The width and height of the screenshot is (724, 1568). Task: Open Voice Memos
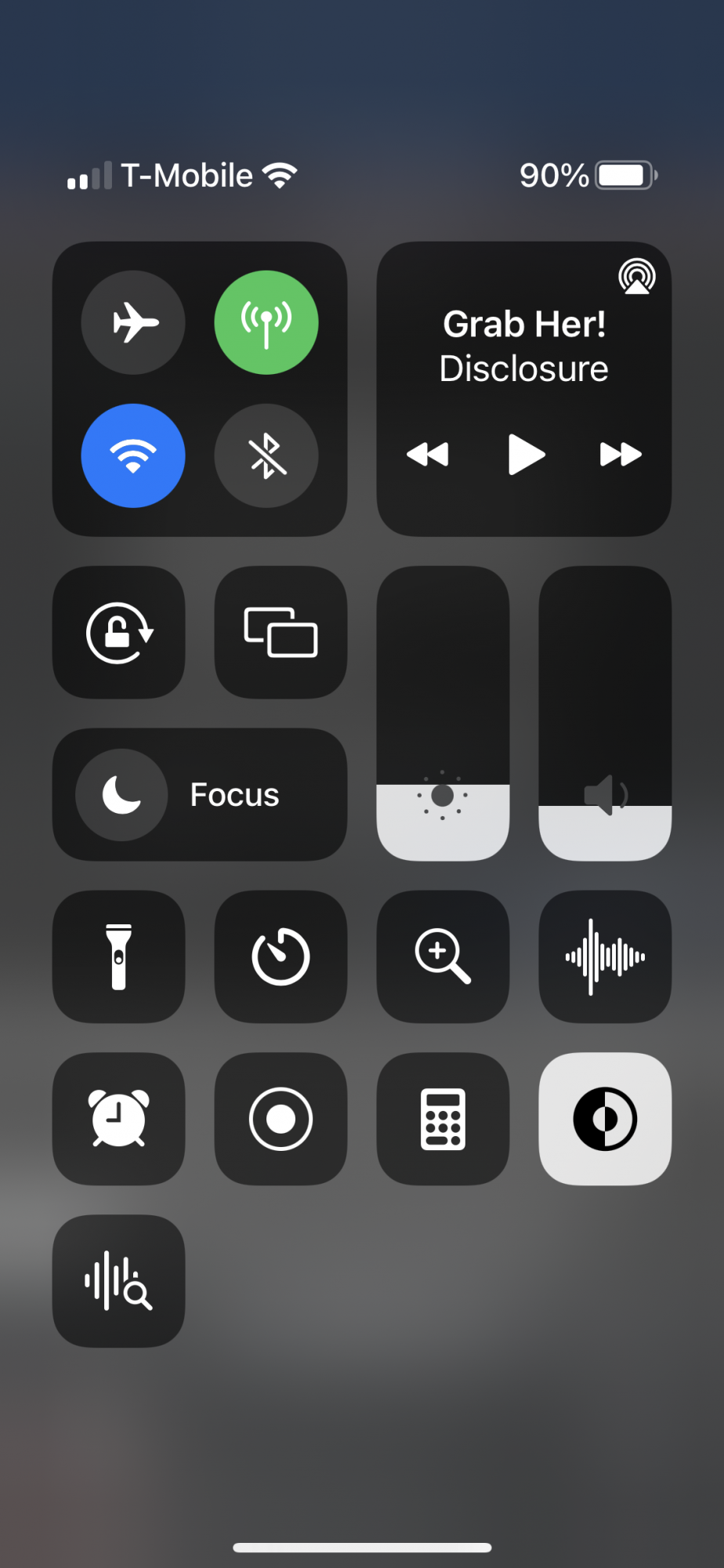pos(605,956)
